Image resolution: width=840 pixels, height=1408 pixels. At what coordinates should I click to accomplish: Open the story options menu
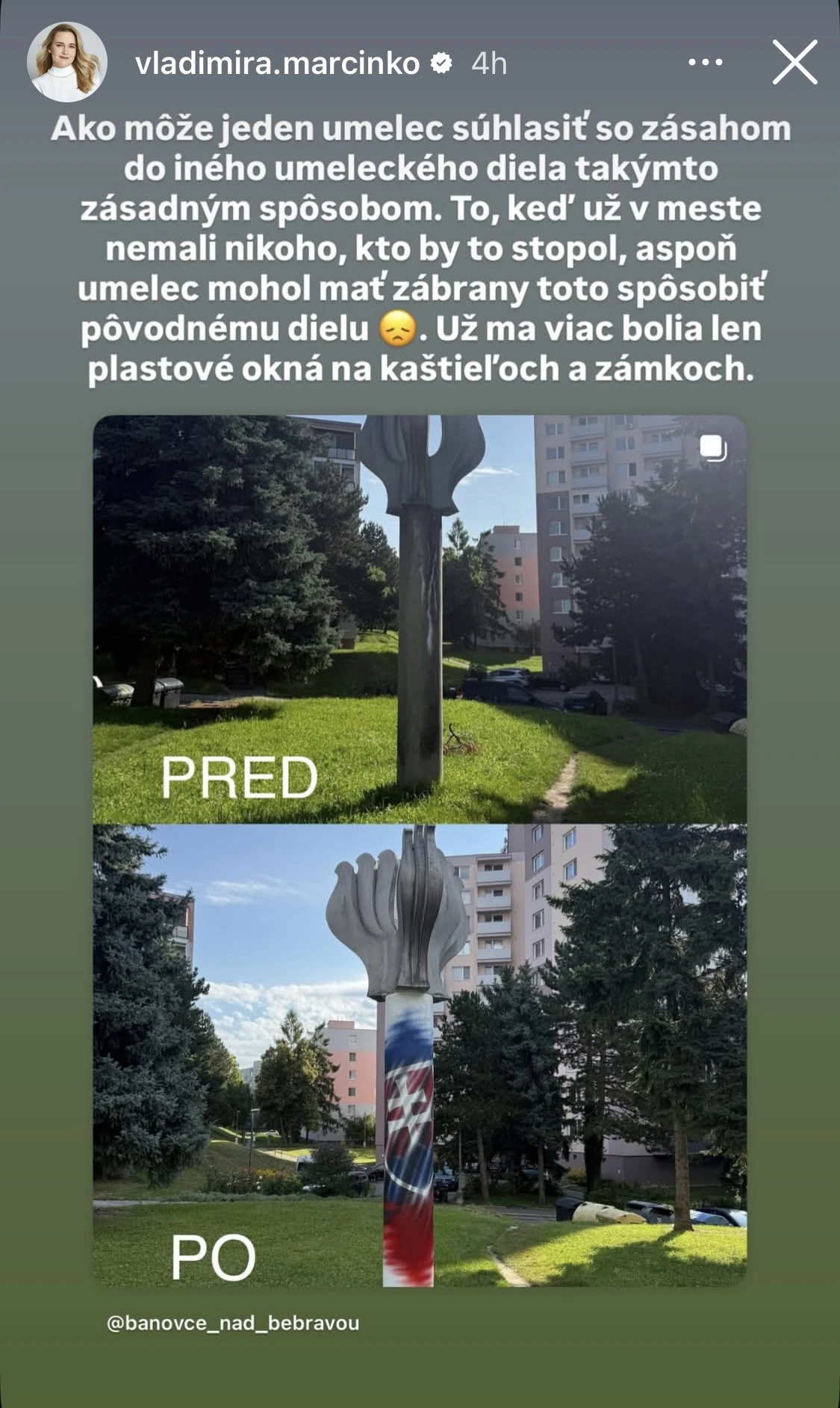tap(705, 63)
